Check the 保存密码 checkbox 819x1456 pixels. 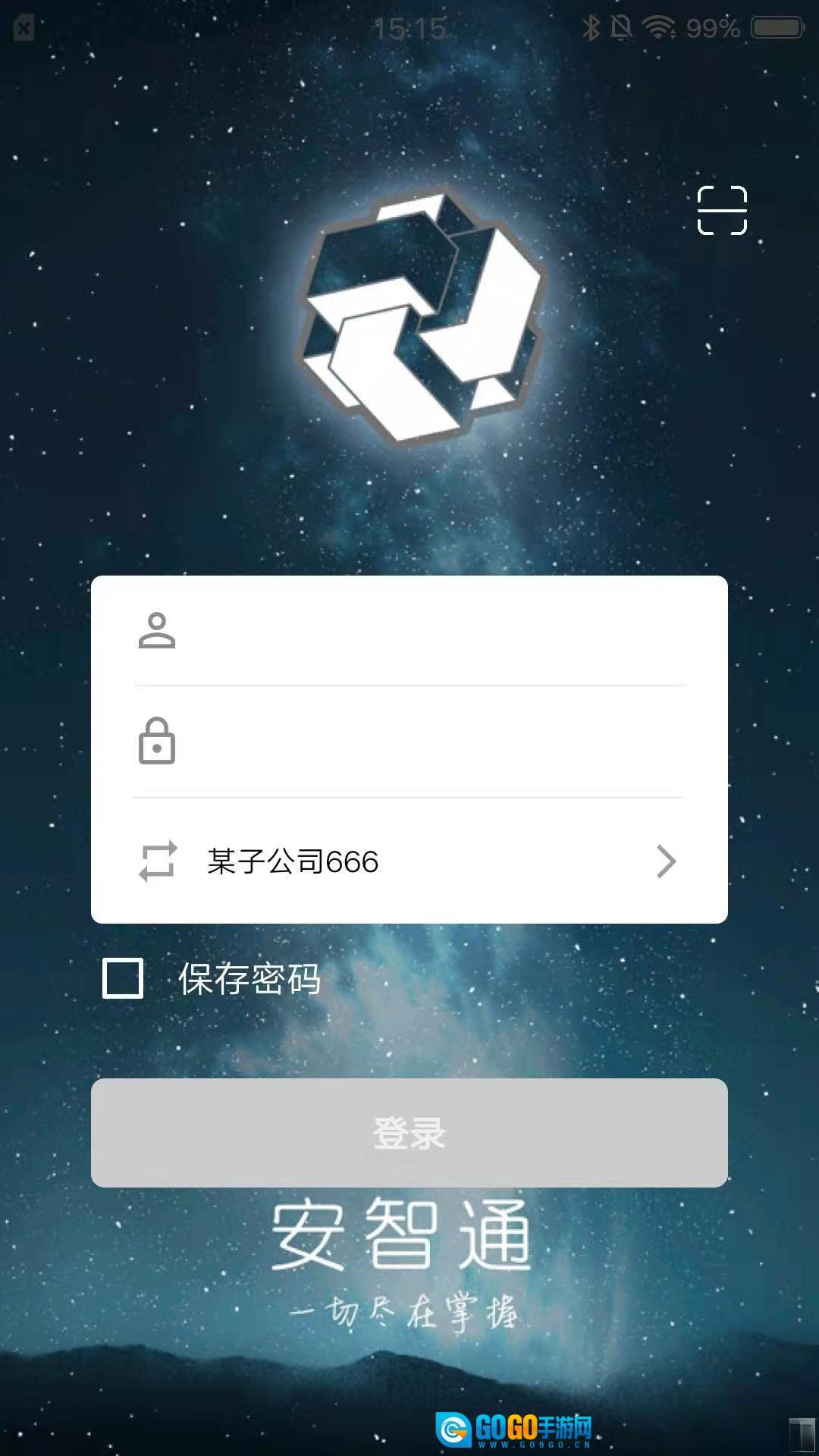coord(123,978)
